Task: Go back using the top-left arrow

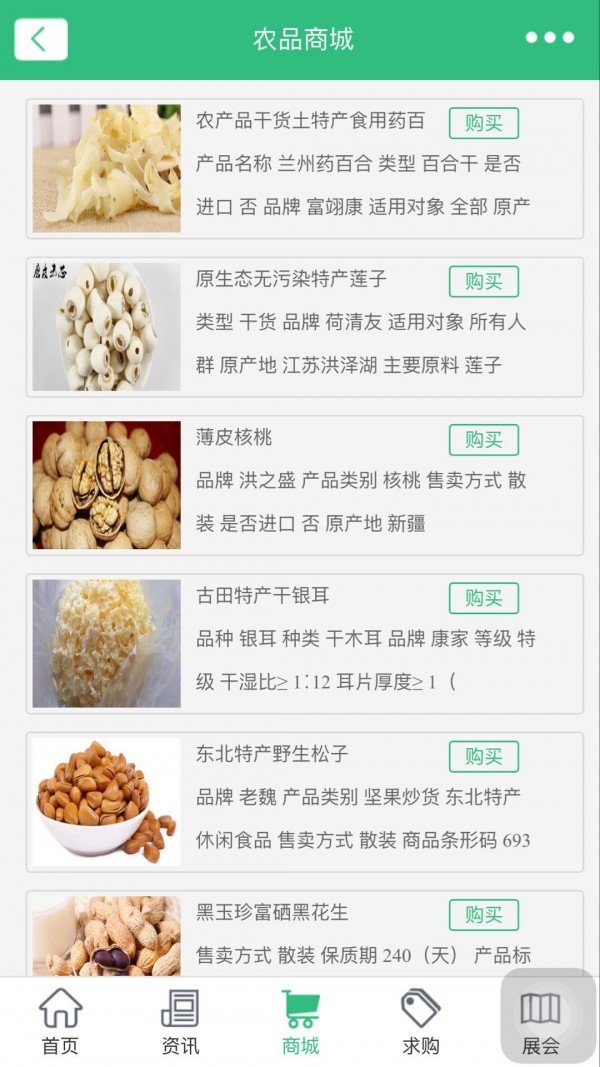Action: [41, 40]
